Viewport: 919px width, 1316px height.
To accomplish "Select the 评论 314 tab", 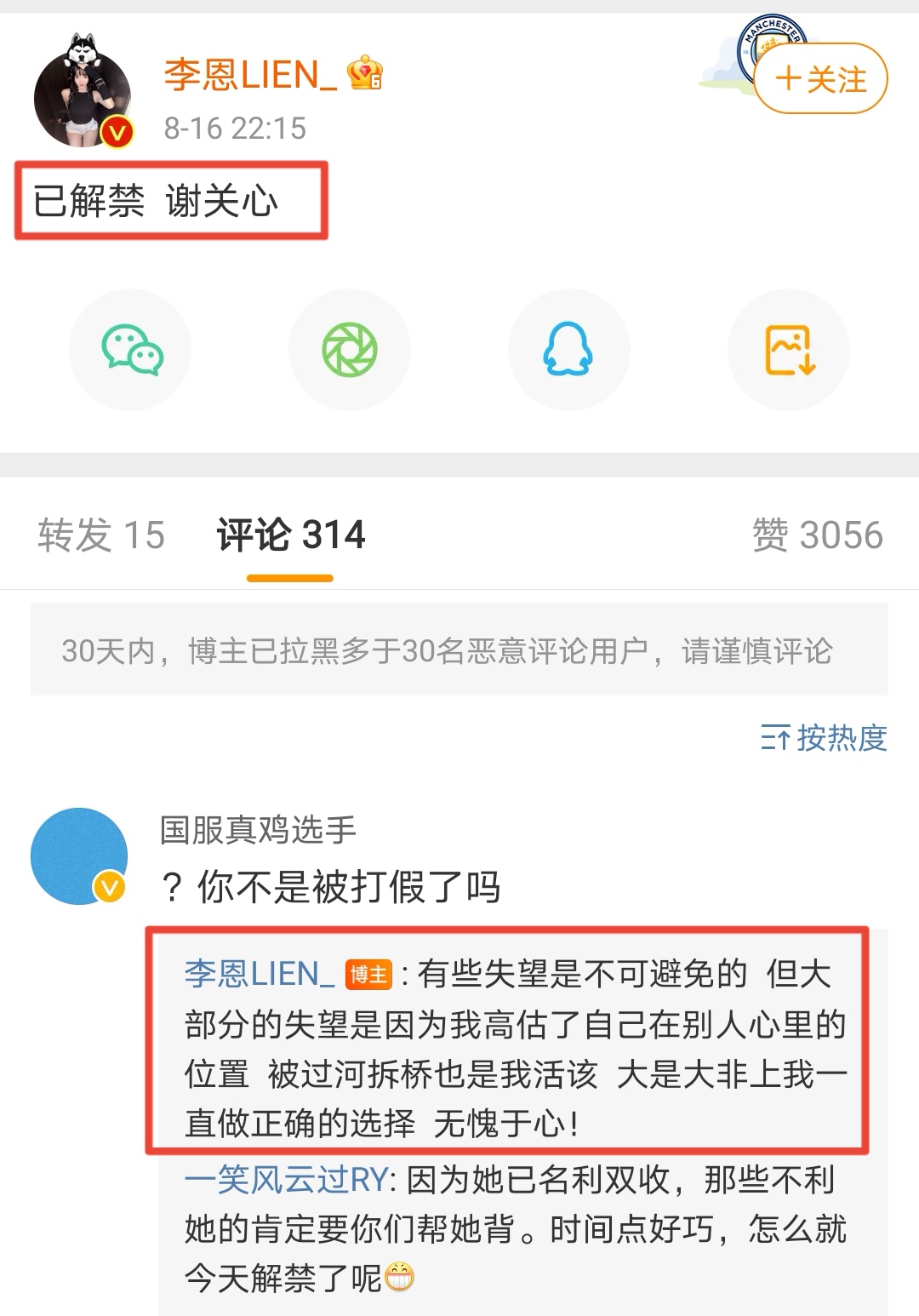I will [x=290, y=535].
